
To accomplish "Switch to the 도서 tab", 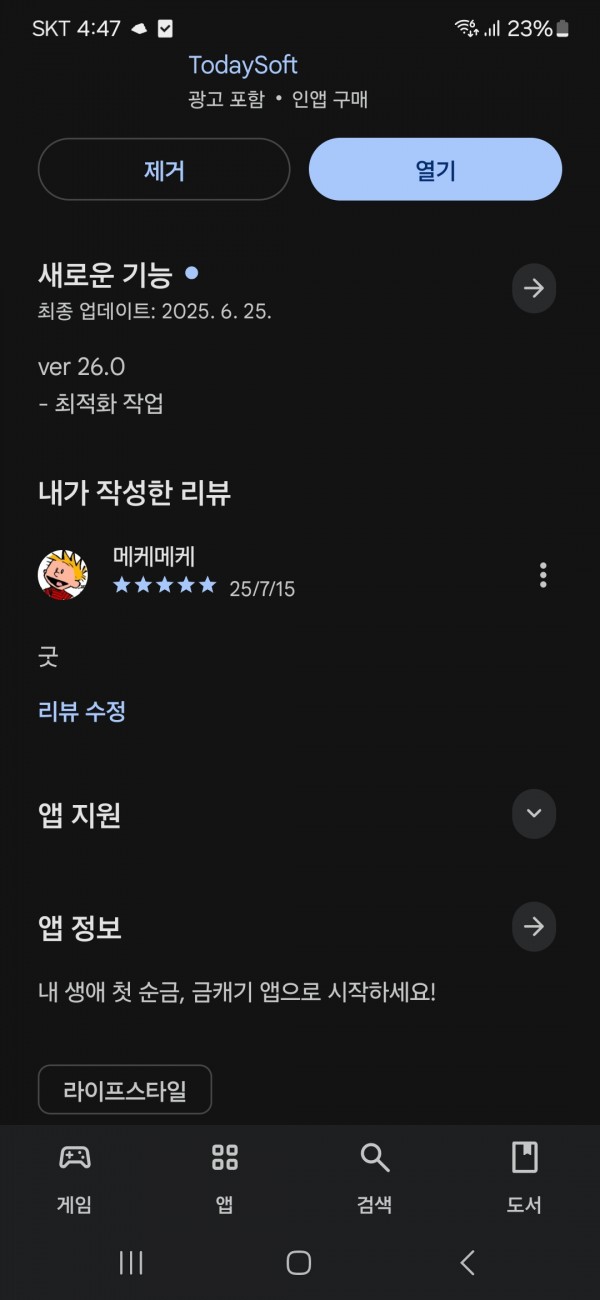I will [524, 1177].
